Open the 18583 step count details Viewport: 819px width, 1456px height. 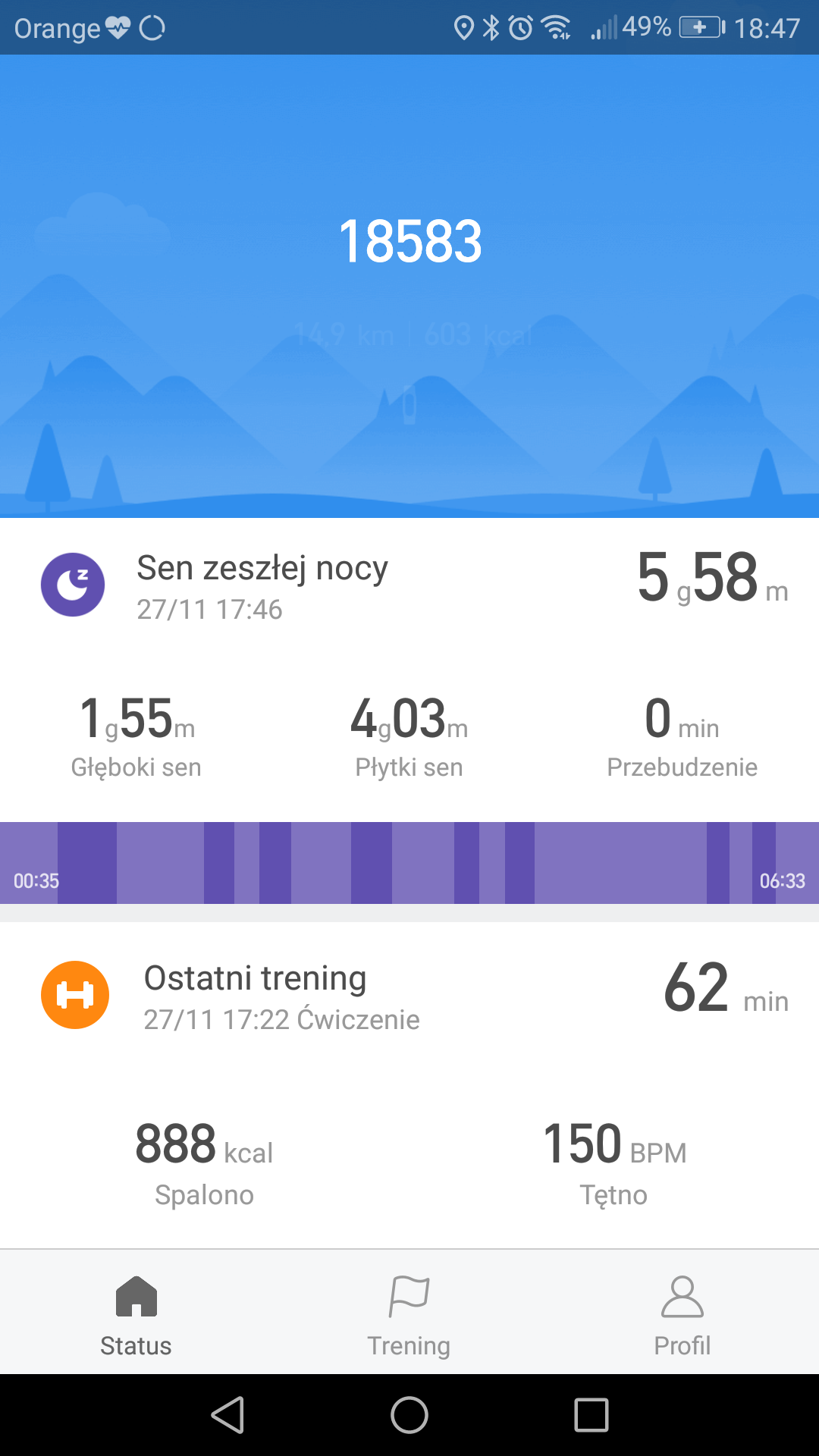[x=409, y=241]
